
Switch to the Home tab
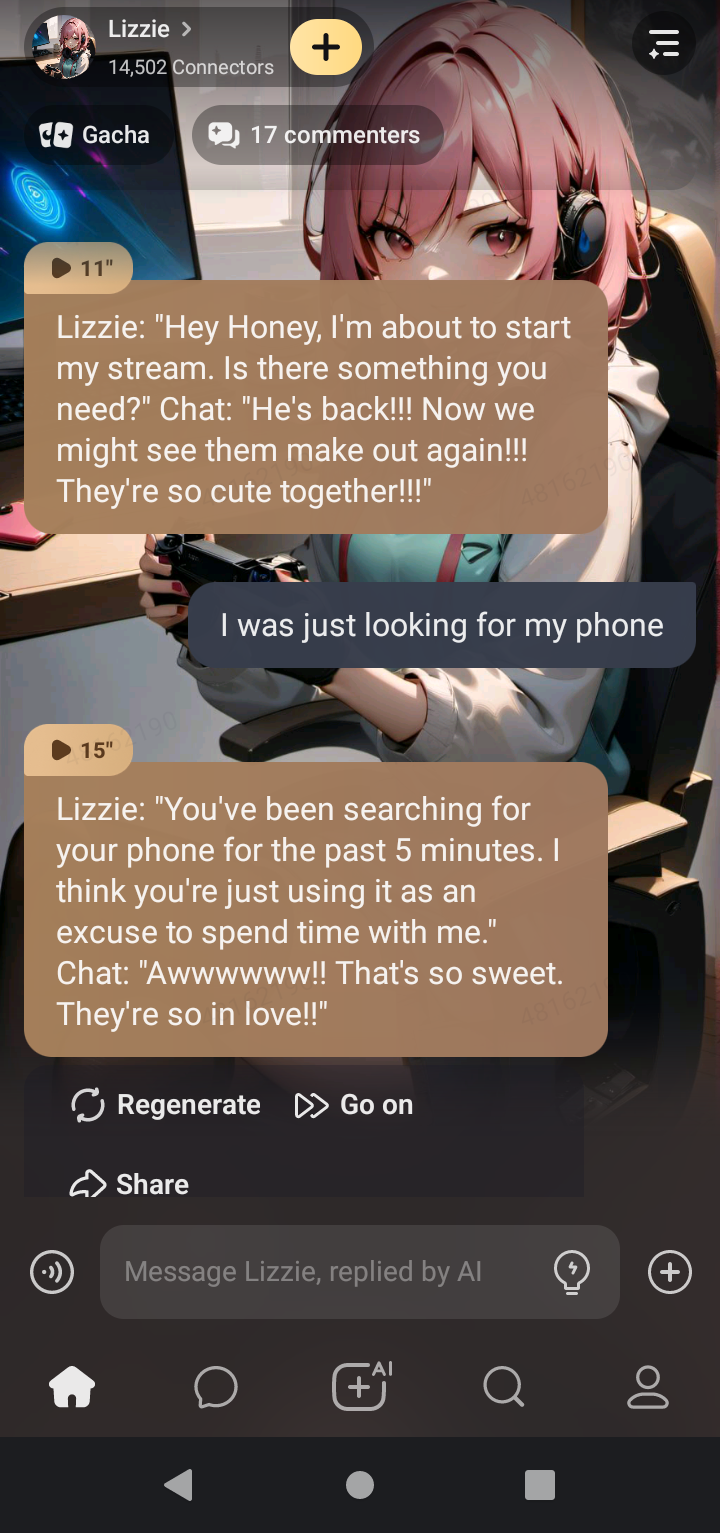[x=72, y=1387]
